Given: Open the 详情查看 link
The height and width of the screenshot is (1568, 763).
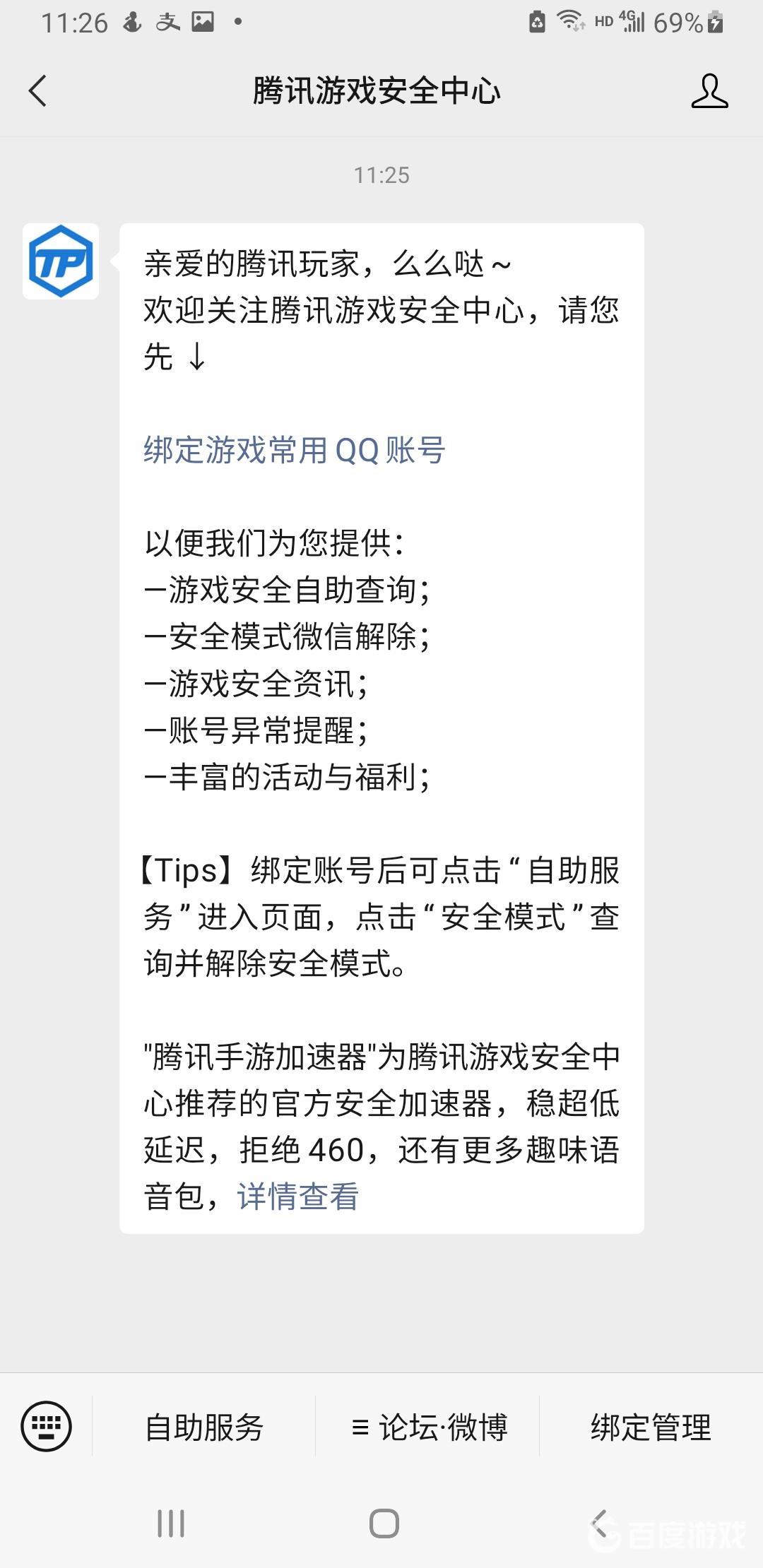Looking at the screenshot, I should point(297,1196).
